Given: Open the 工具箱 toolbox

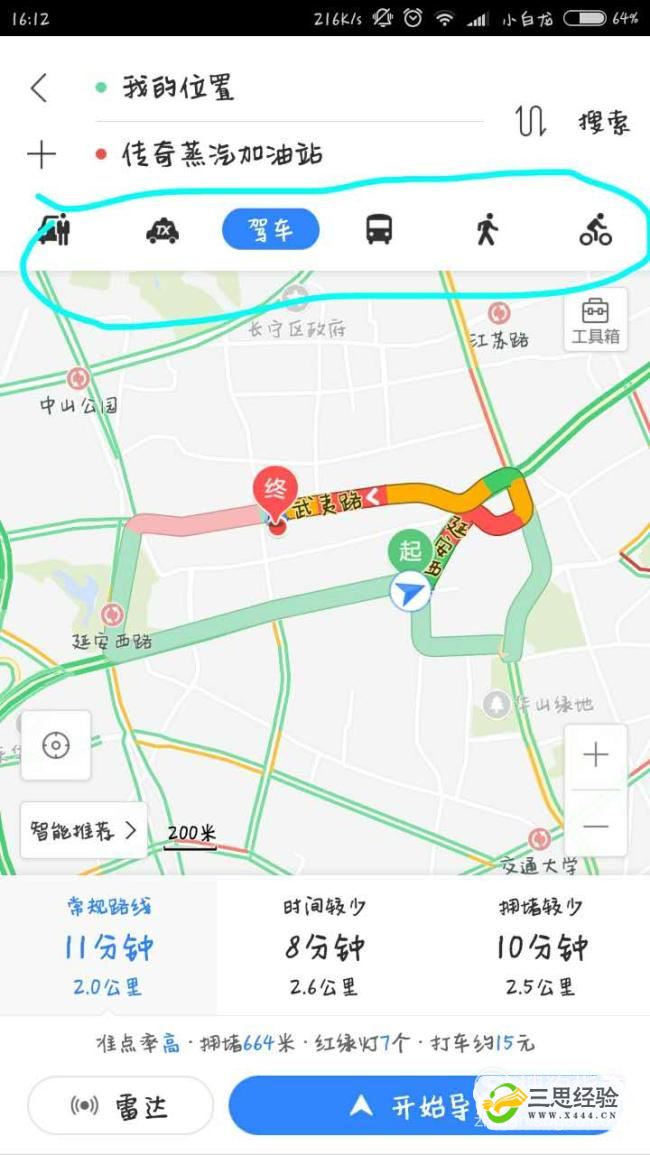Looking at the screenshot, I should 595,320.
